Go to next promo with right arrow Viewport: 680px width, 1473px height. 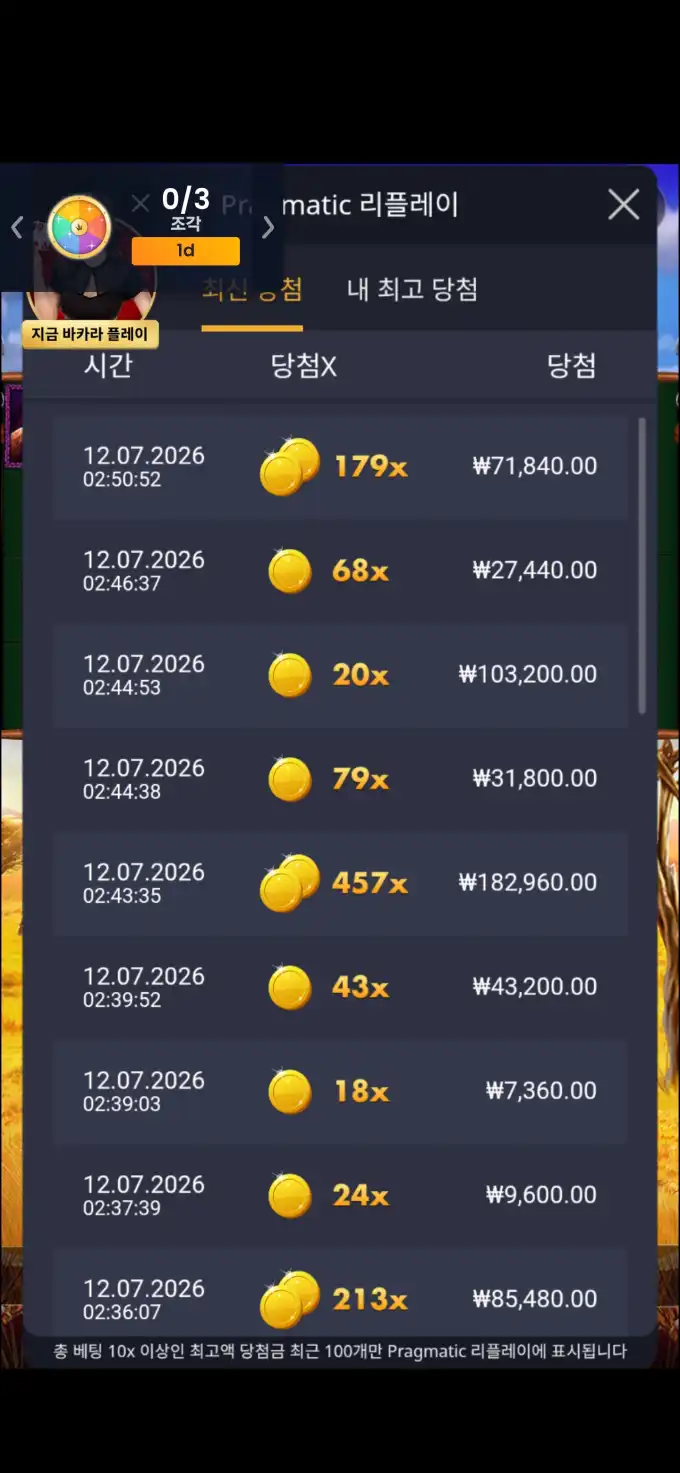pos(267,228)
